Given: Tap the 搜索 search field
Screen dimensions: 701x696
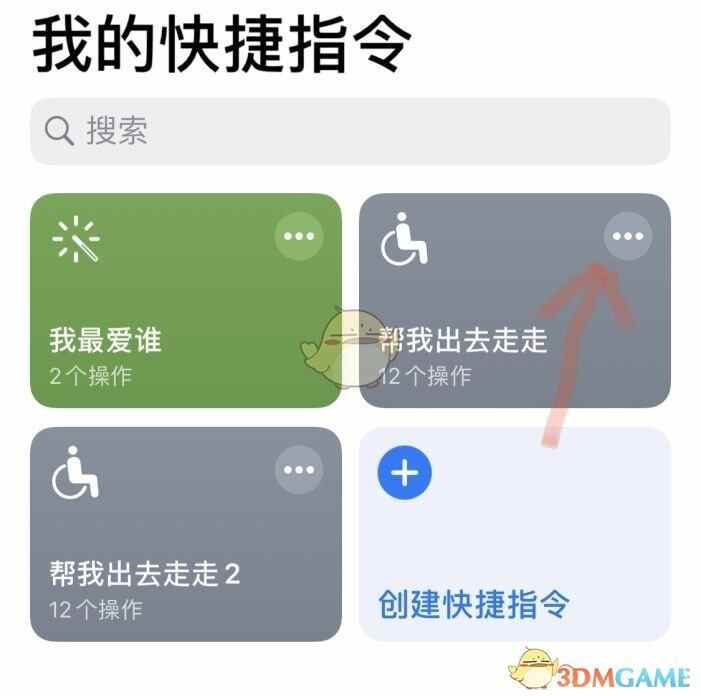Looking at the screenshot, I should point(349,131).
